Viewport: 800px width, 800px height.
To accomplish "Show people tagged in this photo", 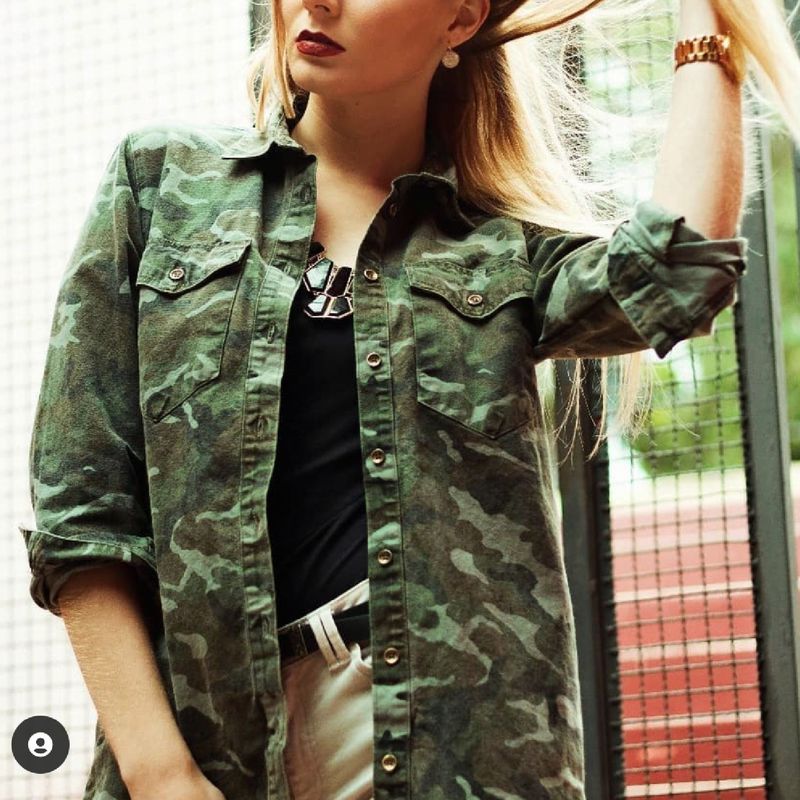I will 40,745.
